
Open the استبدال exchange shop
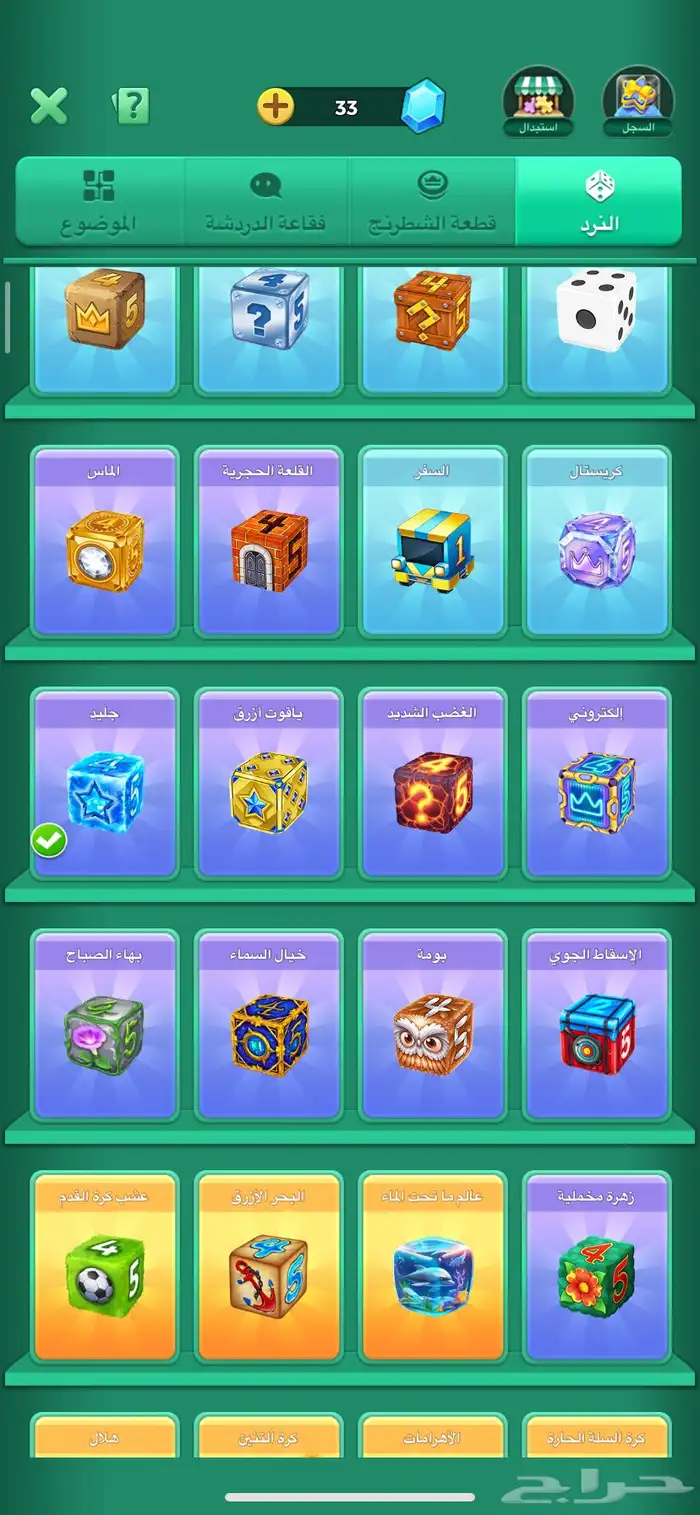[538, 102]
